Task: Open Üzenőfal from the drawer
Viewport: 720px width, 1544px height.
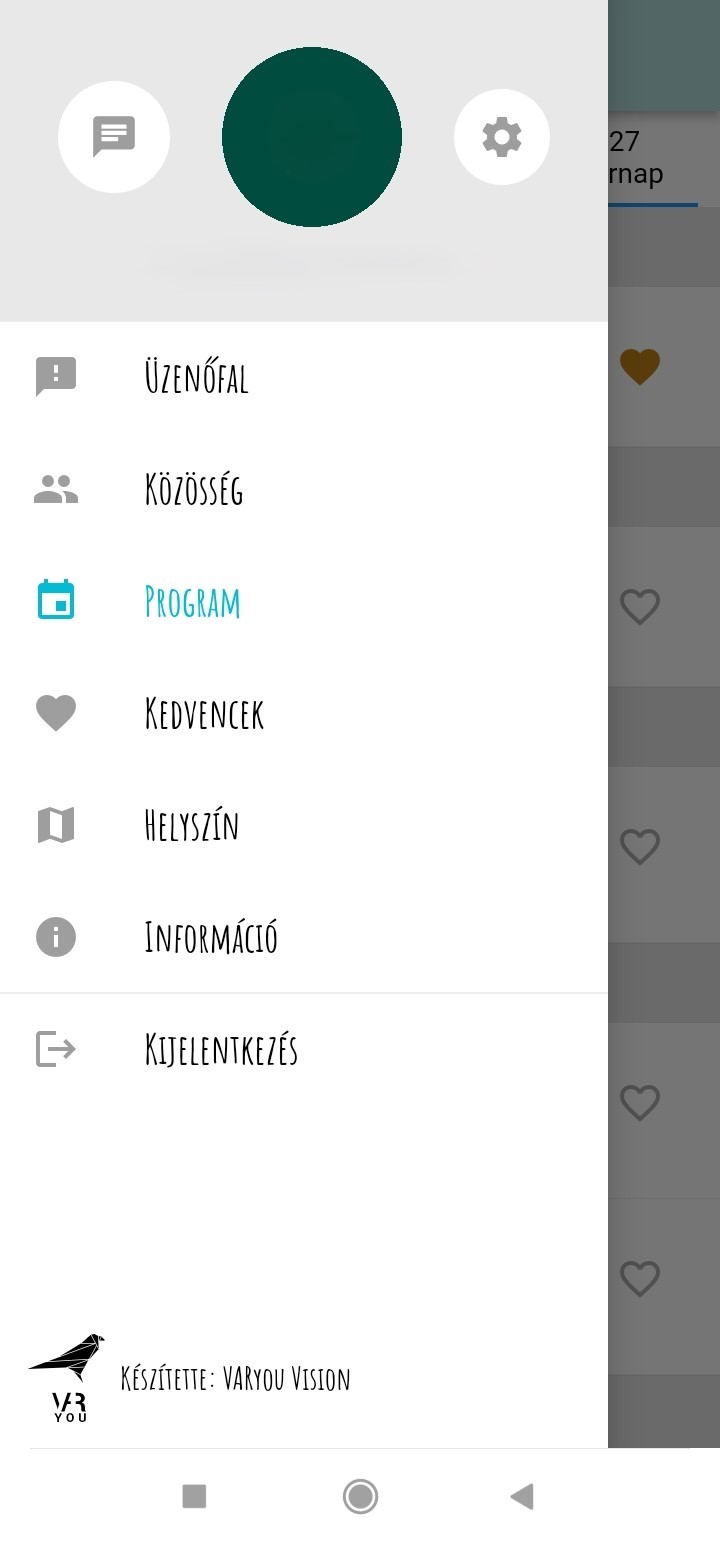Action: point(196,377)
